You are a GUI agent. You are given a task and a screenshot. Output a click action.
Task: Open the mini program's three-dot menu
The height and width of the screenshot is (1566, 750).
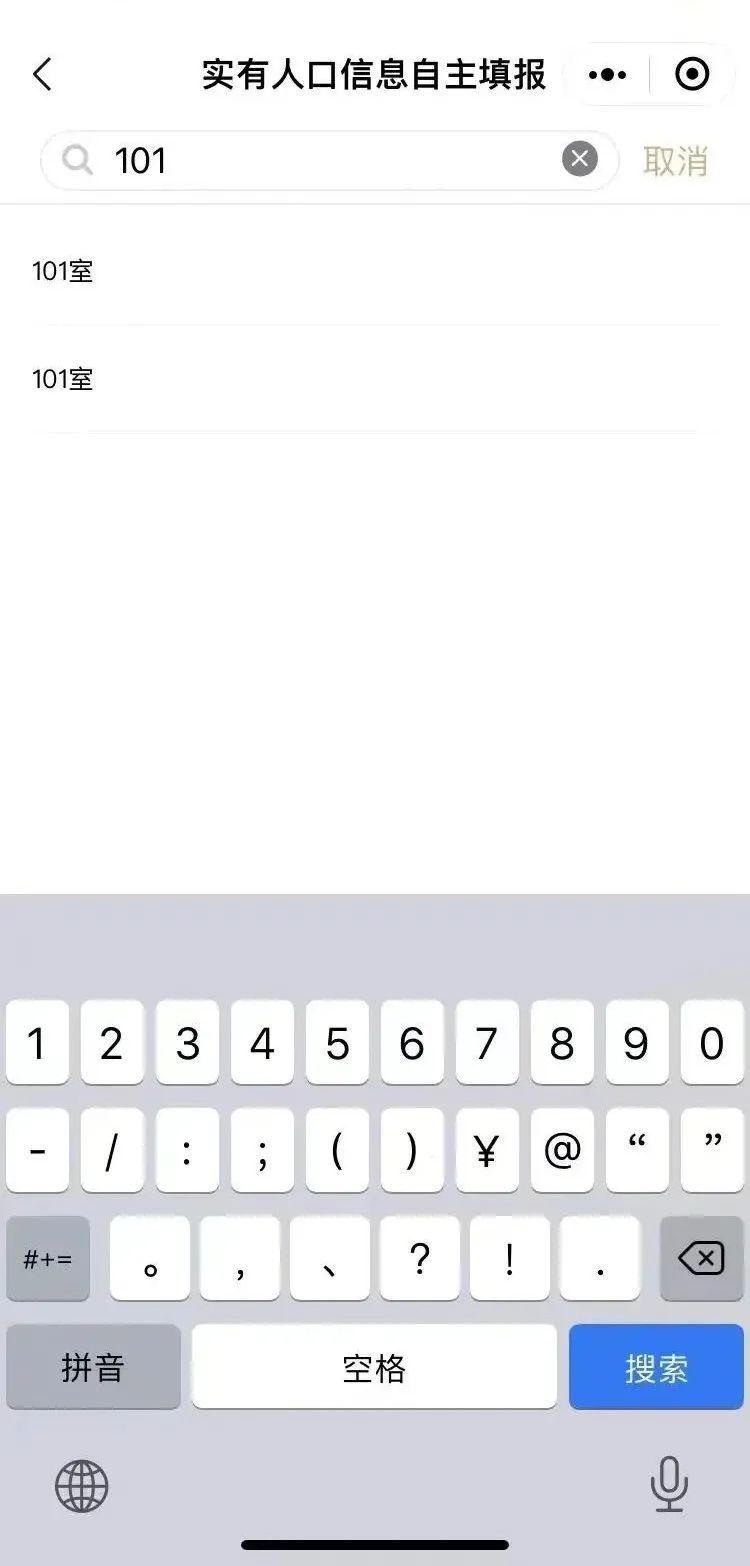[x=607, y=75]
